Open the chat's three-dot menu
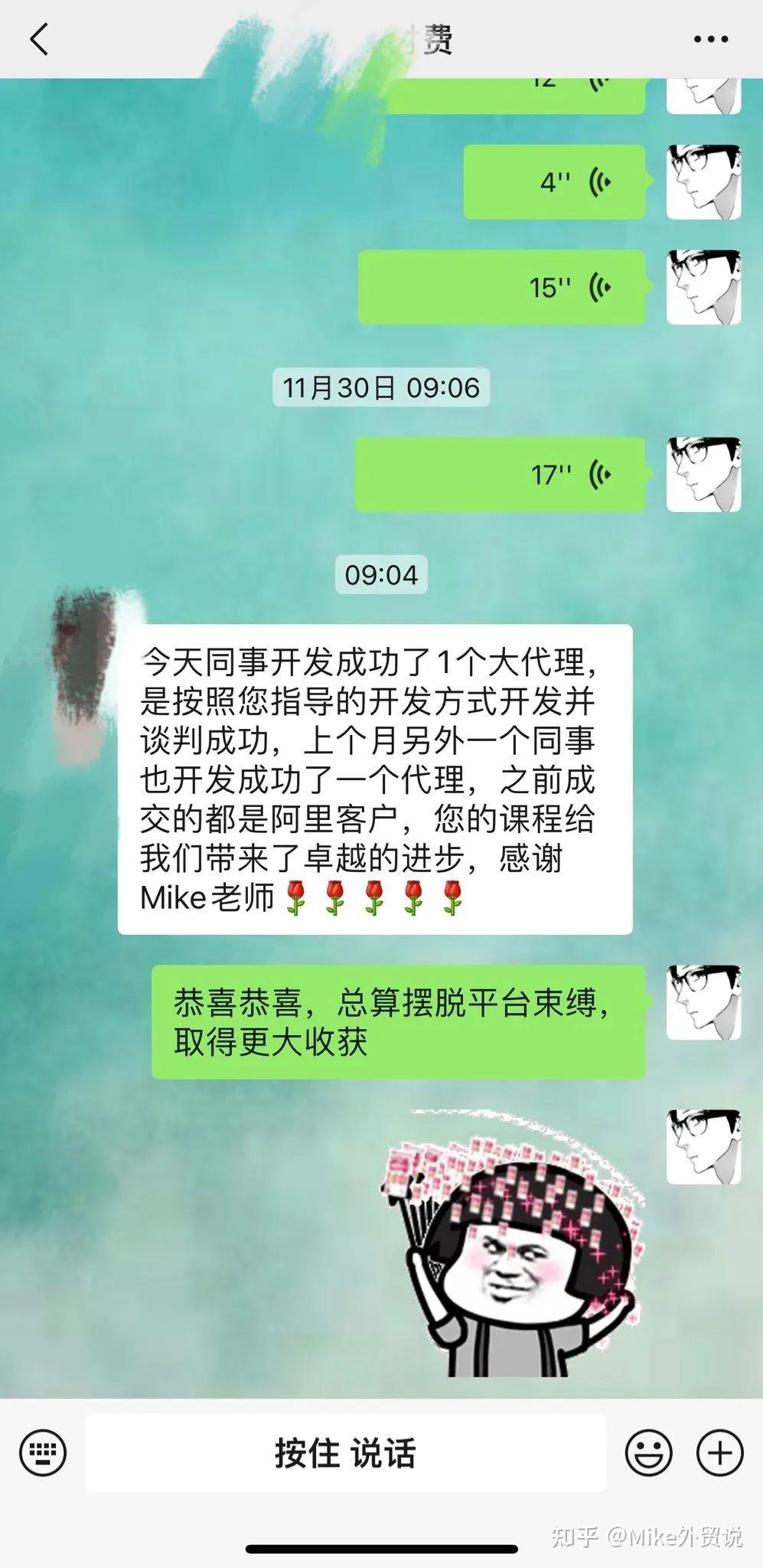The image size is (763, 1568). coord(711,39)
